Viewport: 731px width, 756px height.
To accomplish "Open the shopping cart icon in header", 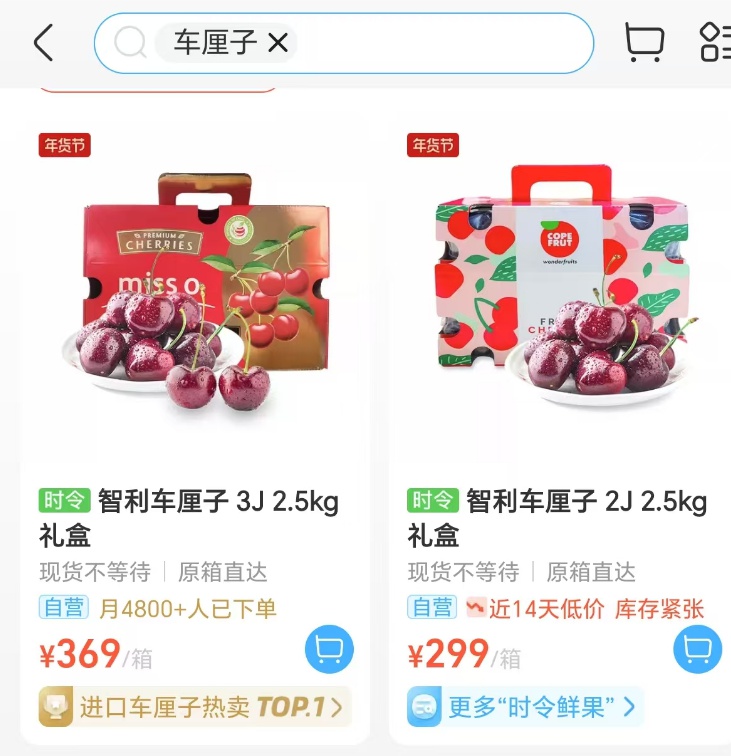I will (x=644, y=43).
